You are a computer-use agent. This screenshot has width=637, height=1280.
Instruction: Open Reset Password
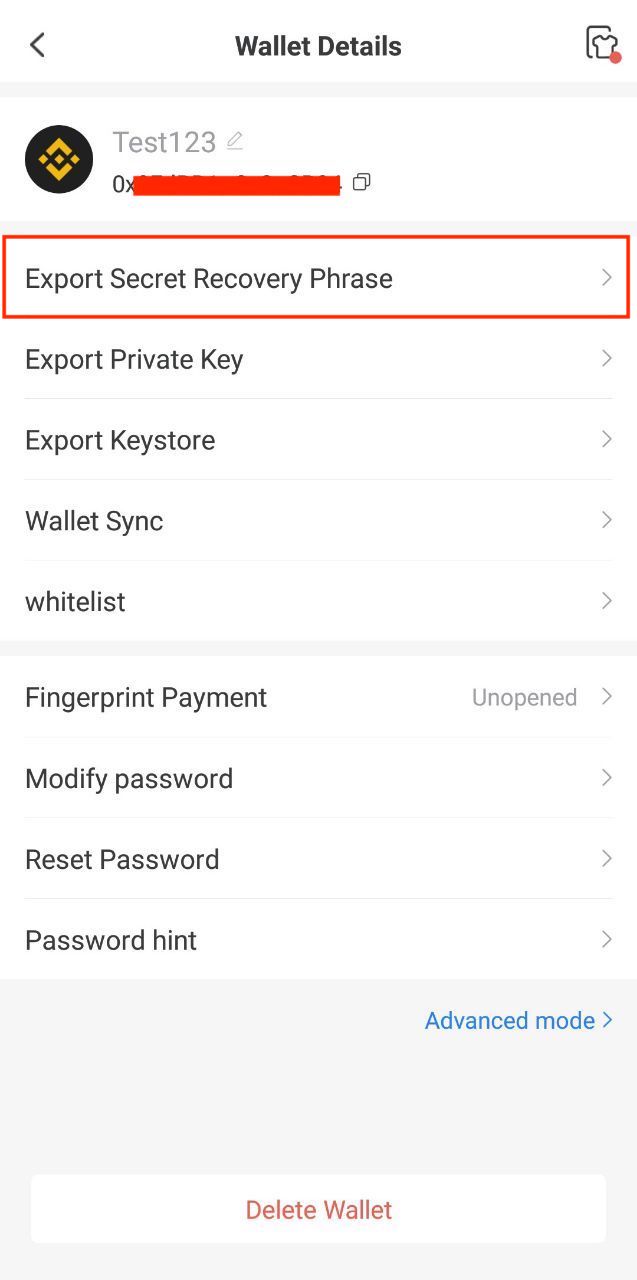pos(318,859)
